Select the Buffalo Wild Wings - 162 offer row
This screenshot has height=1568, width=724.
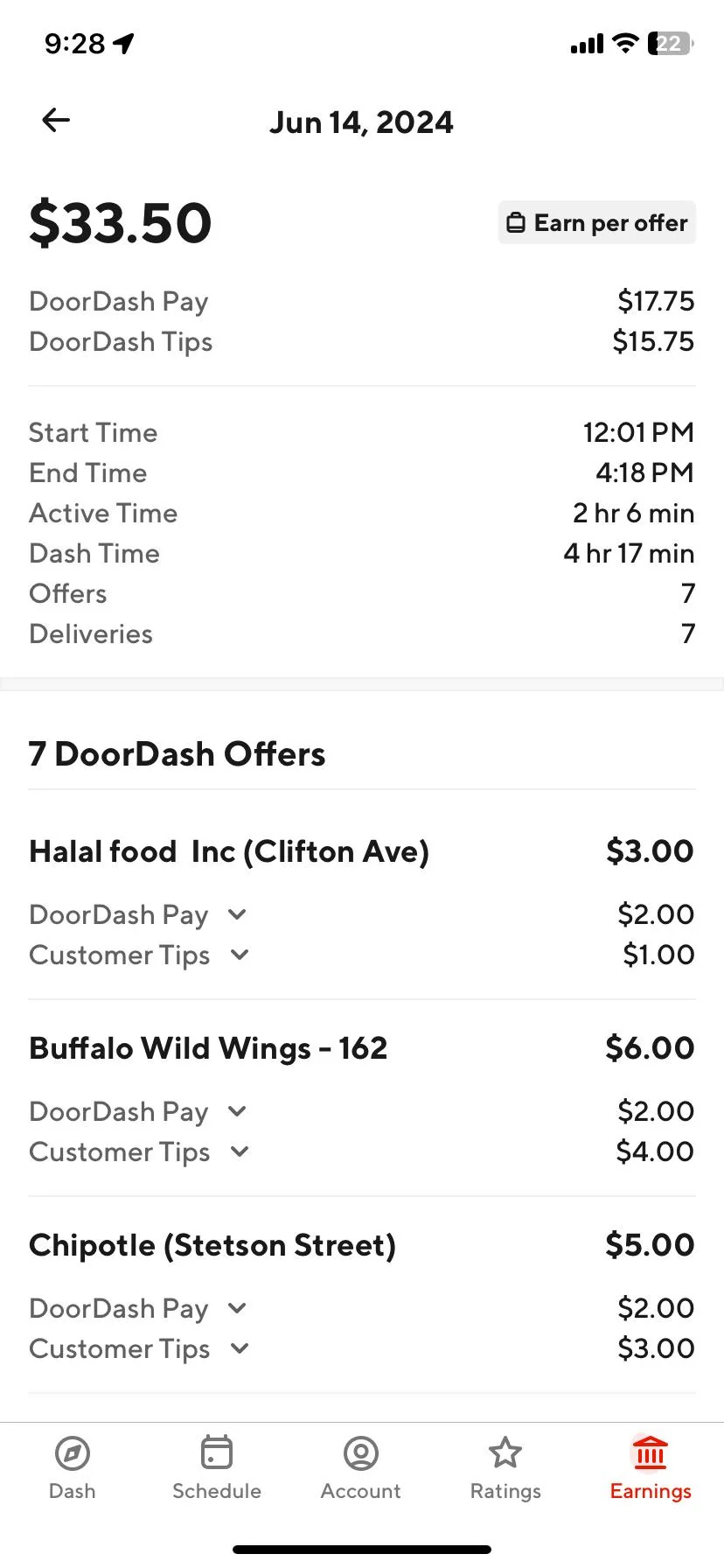point(208,1047)
